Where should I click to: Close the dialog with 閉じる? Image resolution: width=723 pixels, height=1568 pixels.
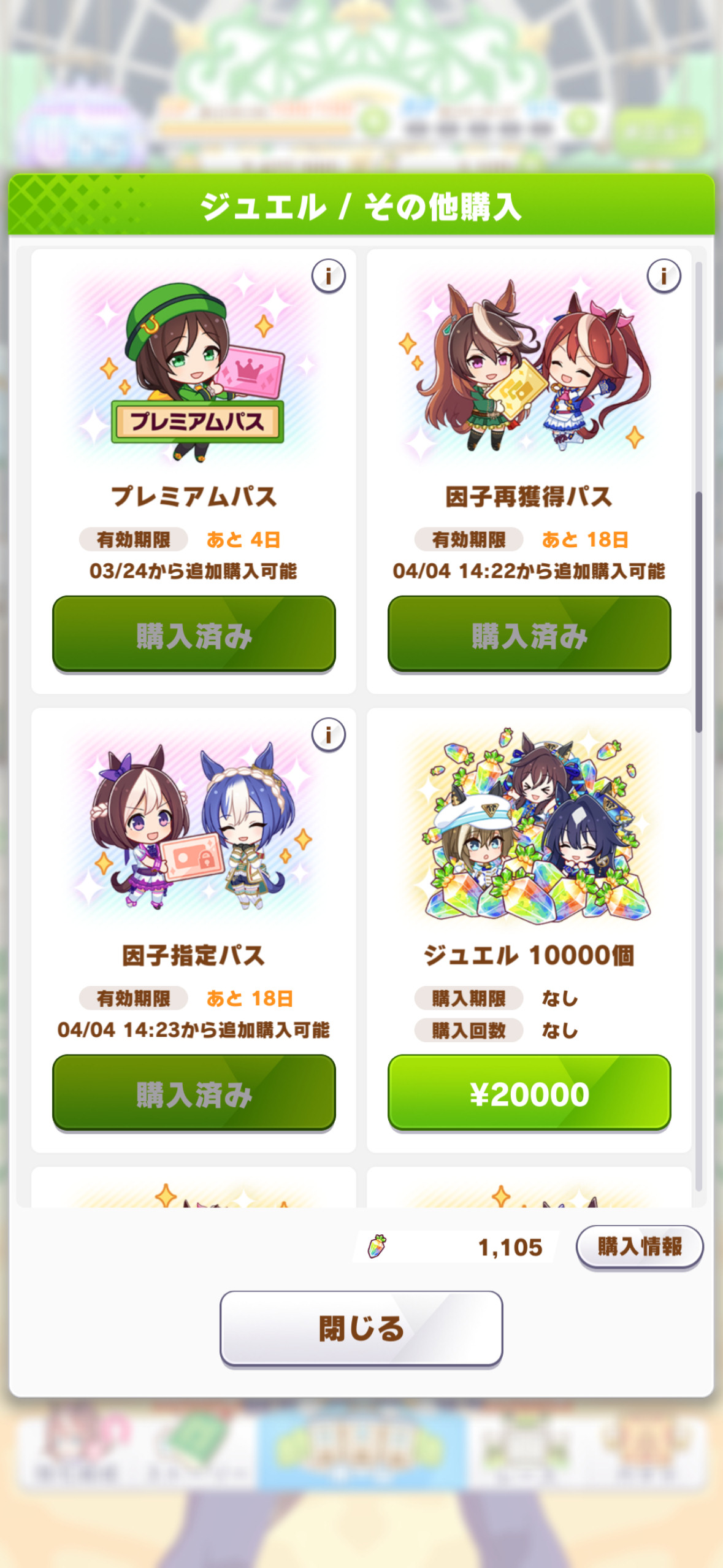(361, 1329)
